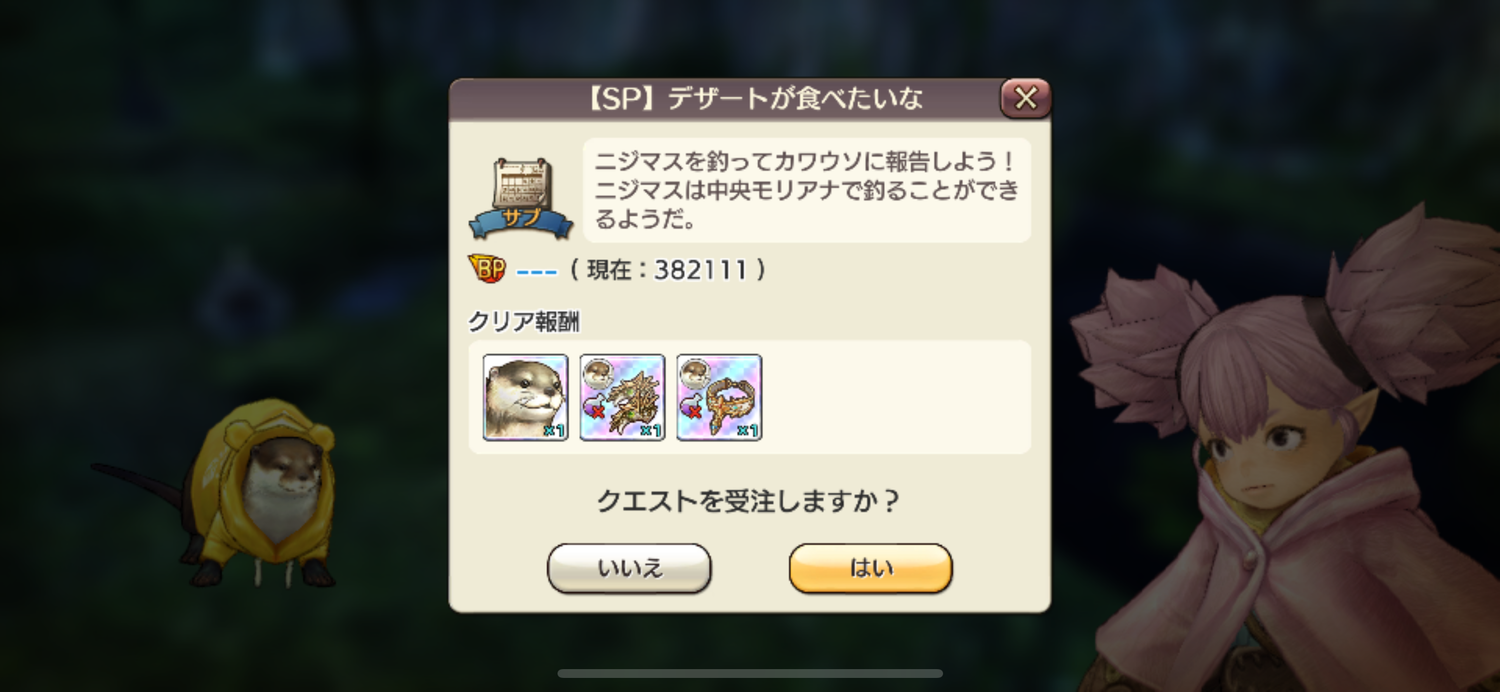
Task: View the bracelet reward item
Action: point(719,397)
